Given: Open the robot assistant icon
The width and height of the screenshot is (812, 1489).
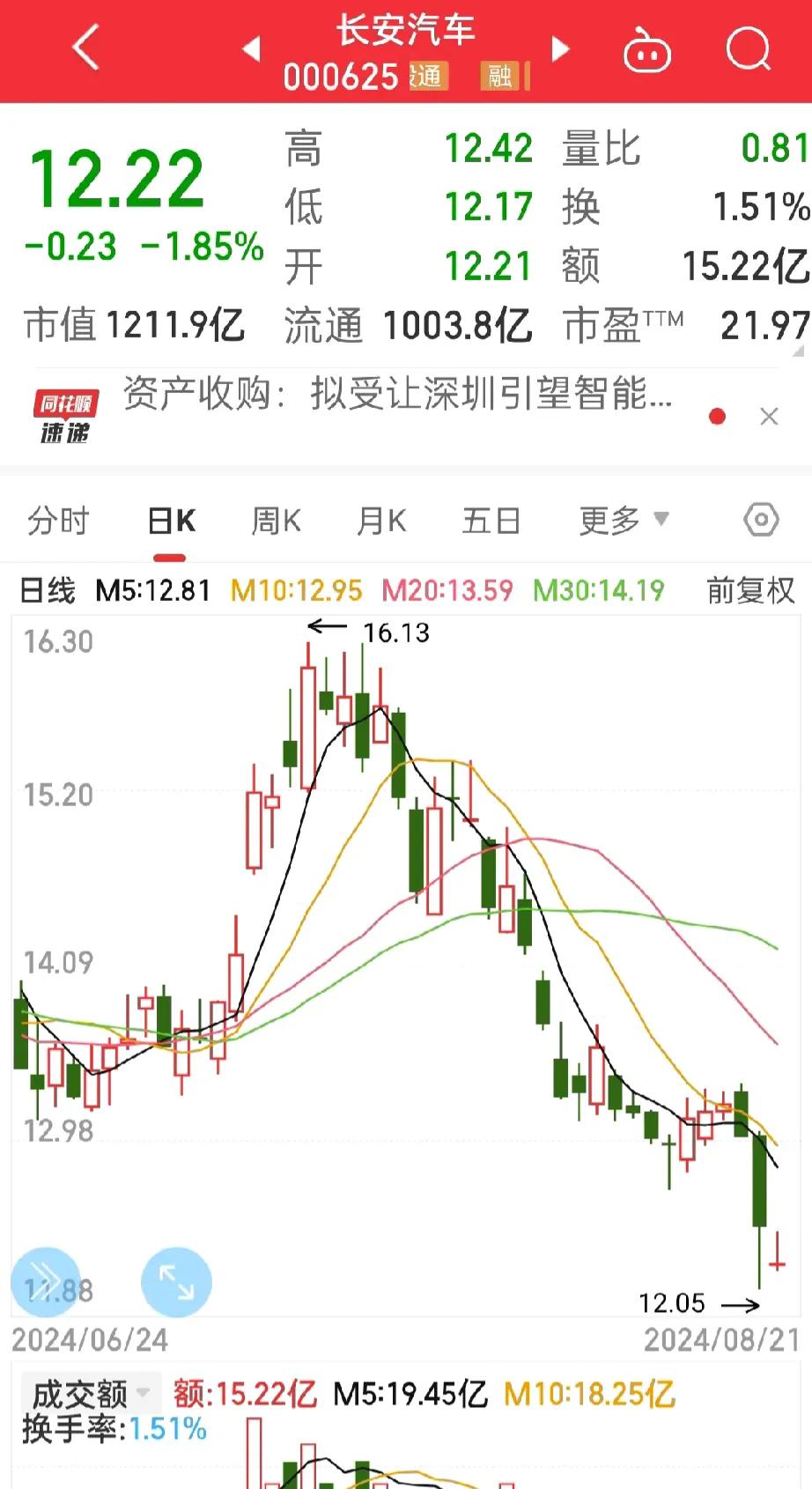Looking at the screenshot, I should pos(647,49).
